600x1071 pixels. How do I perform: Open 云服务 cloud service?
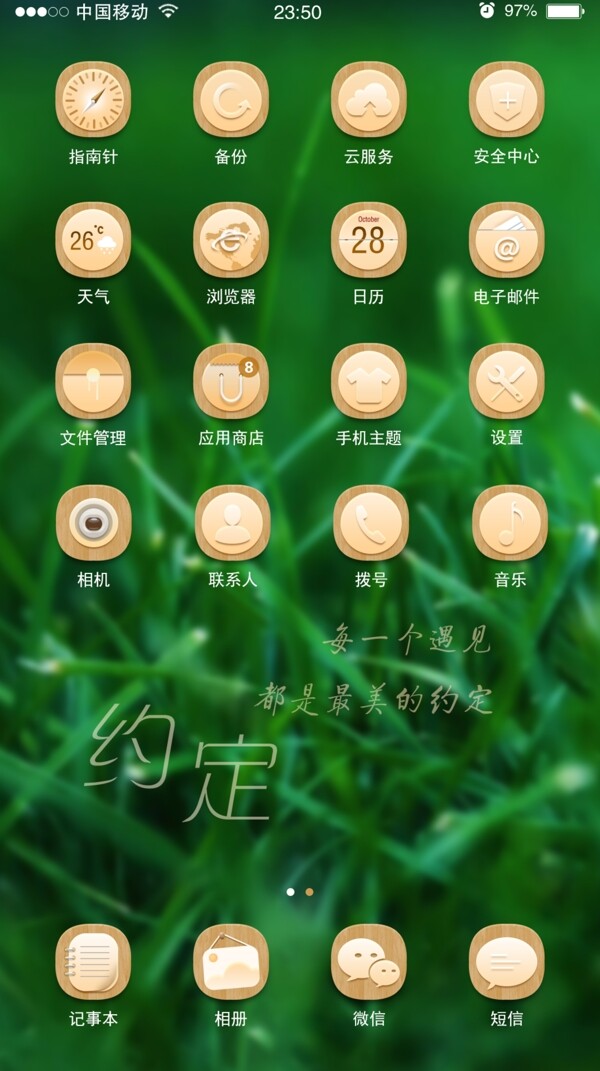[369, 100]
